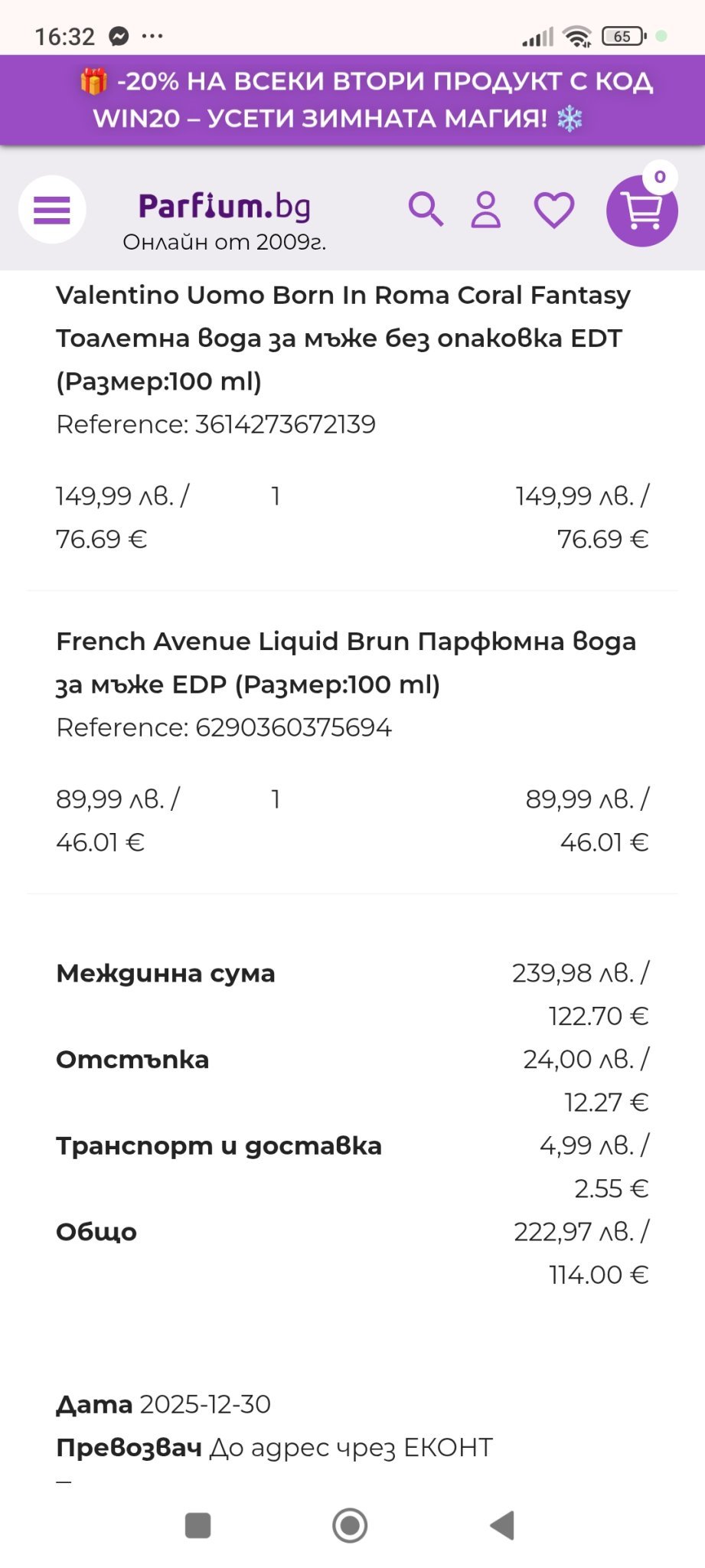Tap the WIN20 promo banner
The height and width of the screenshot is (1568, 705).
pos(352,100)
